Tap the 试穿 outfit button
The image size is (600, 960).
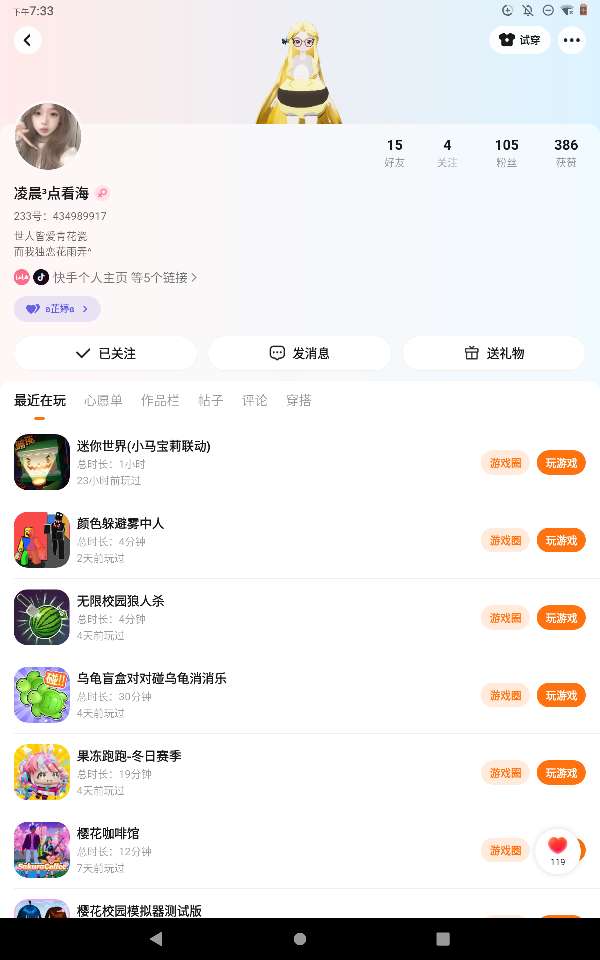[520, 40]
